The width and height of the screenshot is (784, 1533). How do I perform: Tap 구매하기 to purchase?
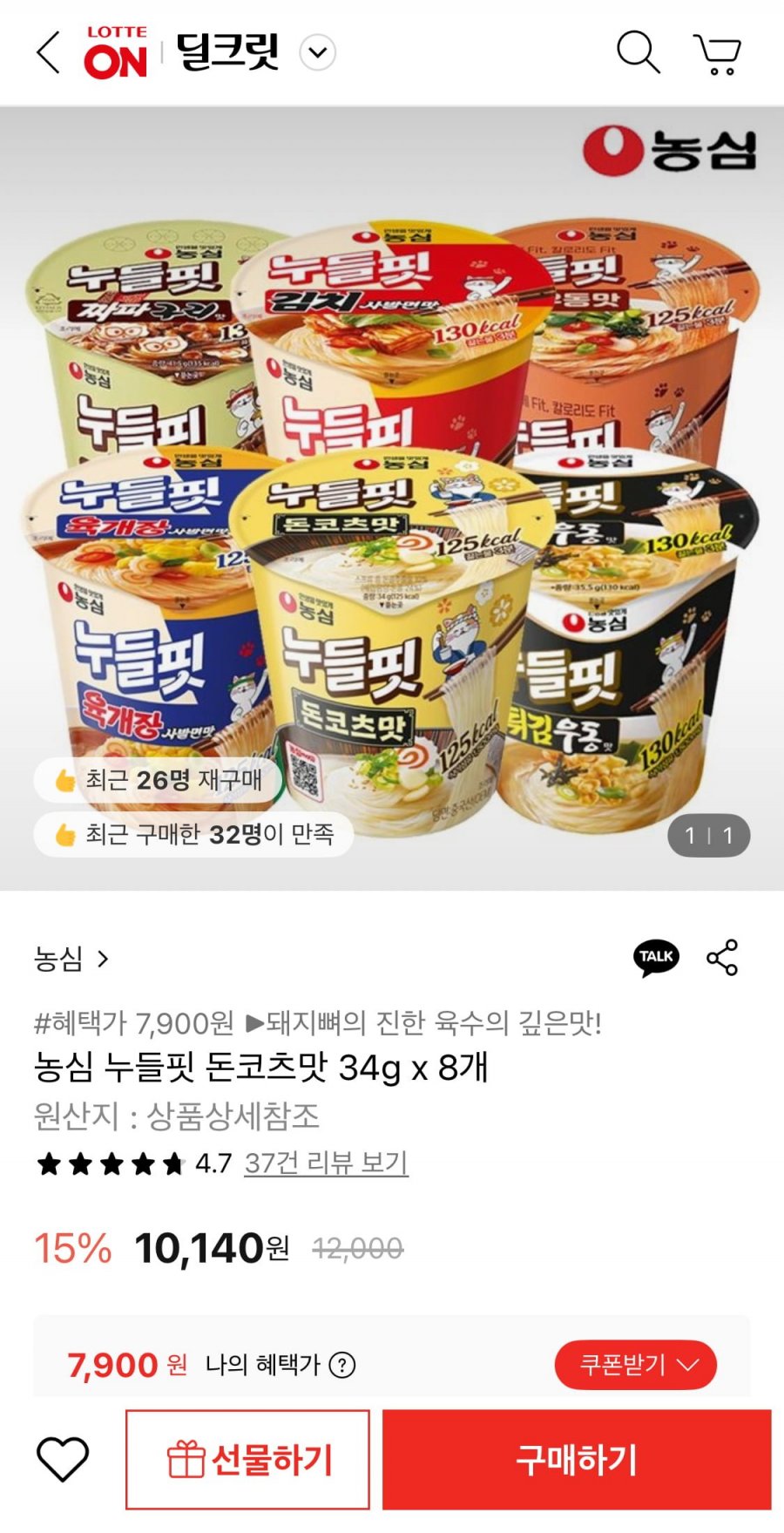pos(577,1459)
